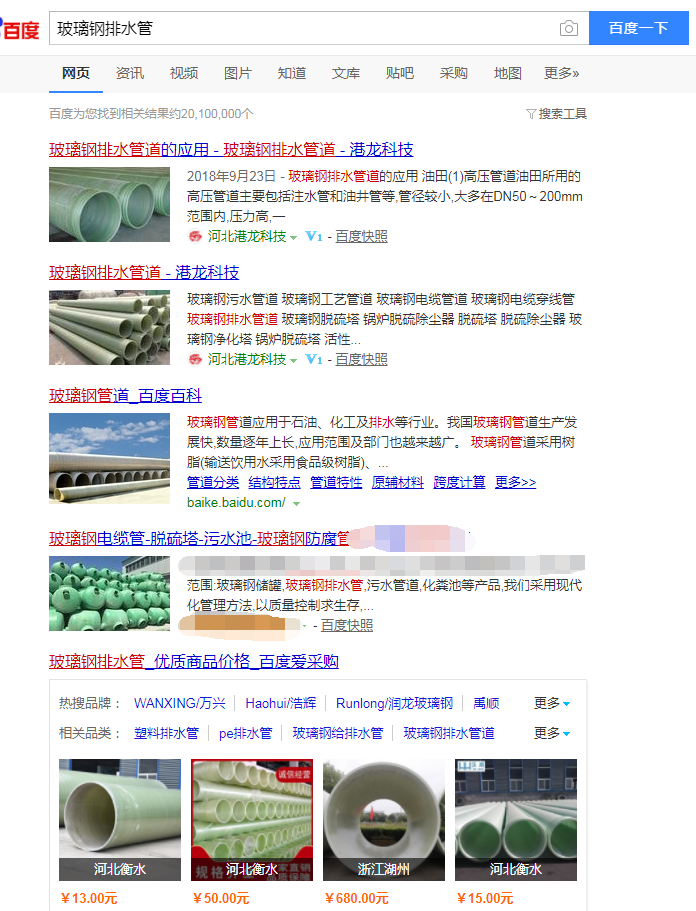Switch to the 知道 tab
This screenshot has height=911, width=696.
[292, 73]
